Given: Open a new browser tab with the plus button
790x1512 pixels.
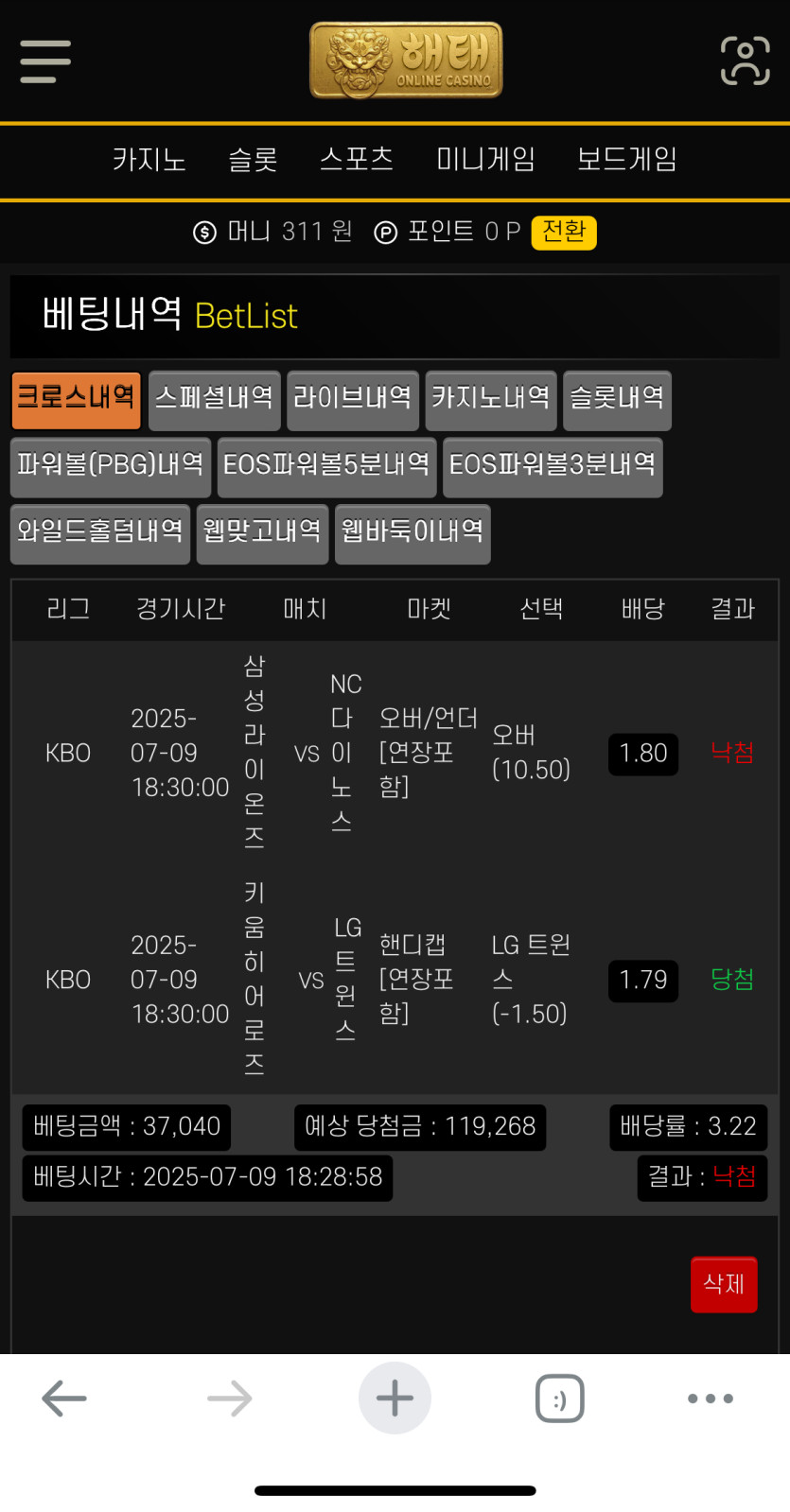Looking at the screenshot, I should click(x=395, y=1398).
